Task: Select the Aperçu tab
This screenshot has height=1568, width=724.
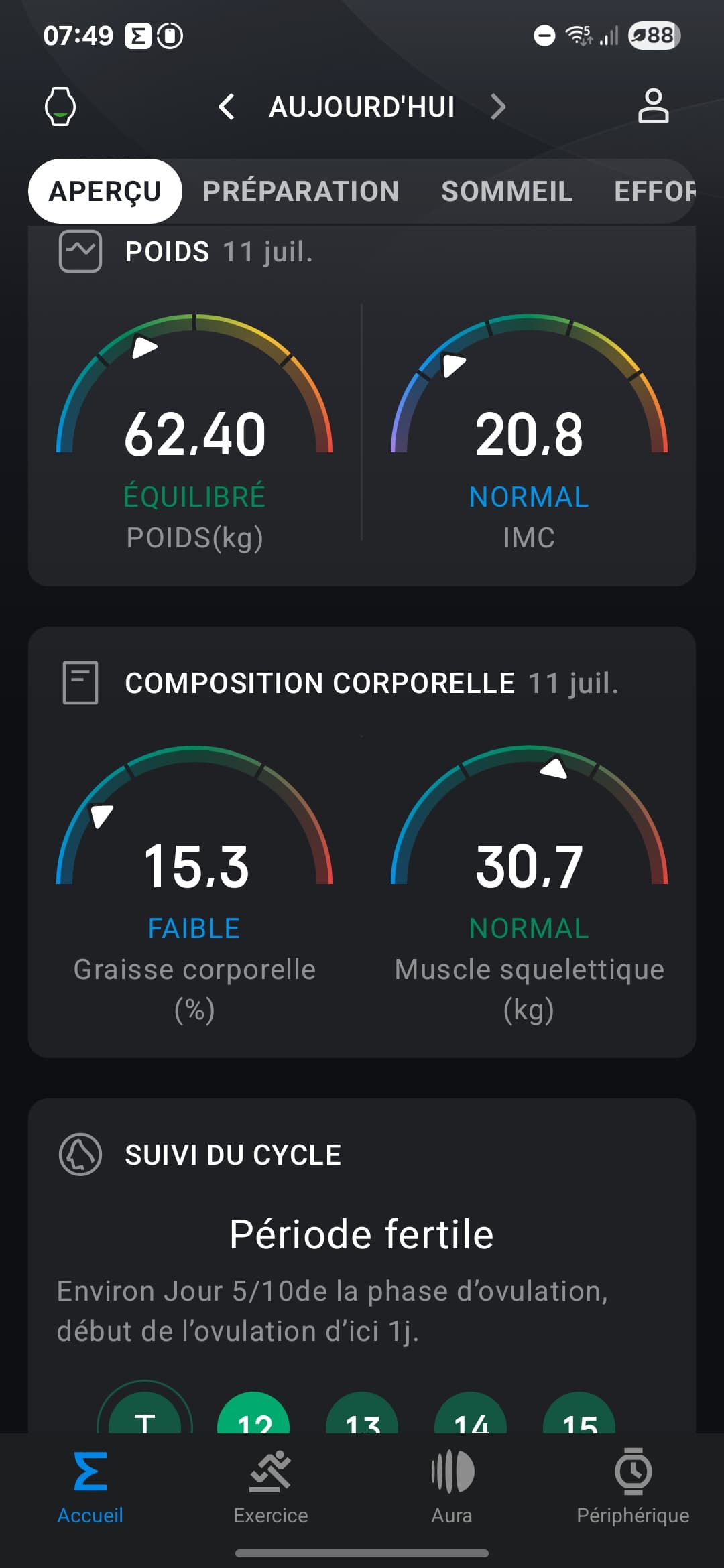Action: (105, 192)
